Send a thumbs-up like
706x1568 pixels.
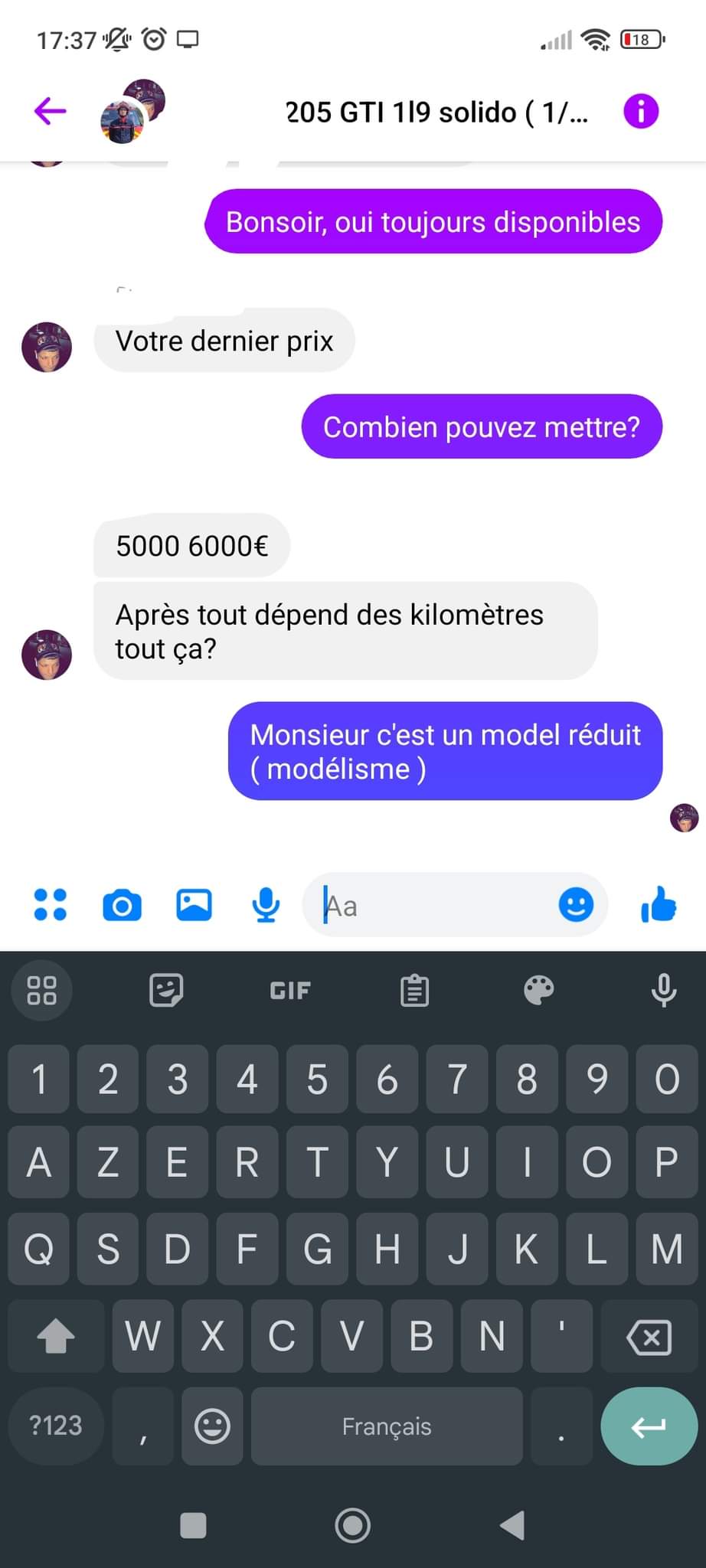pyautogui.click(x=659, y=903)
